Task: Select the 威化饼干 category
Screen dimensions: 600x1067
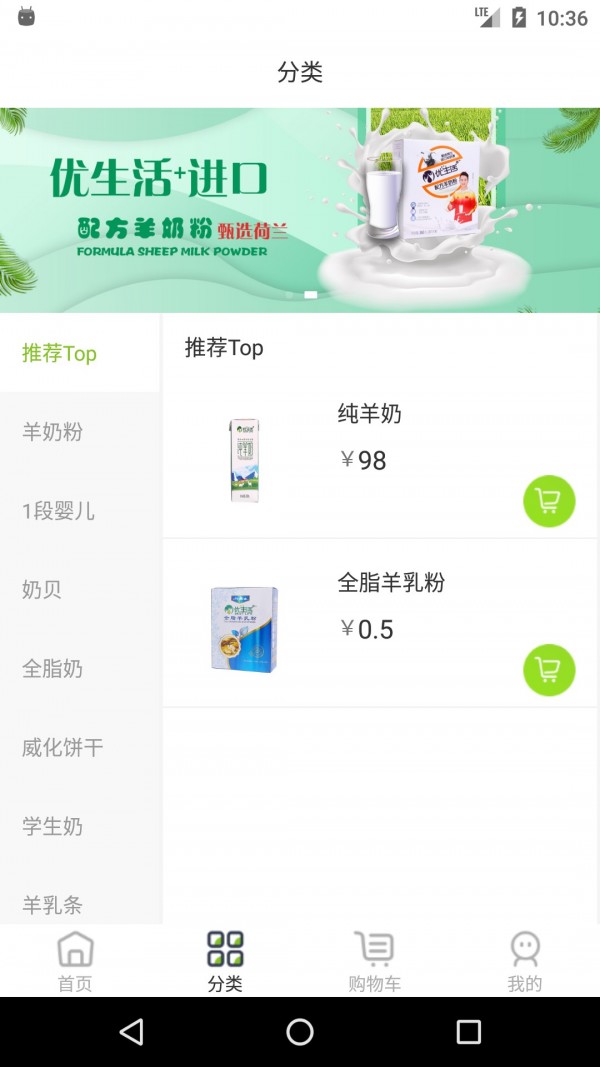Action: pyautogui.click(x=63, y=747)
